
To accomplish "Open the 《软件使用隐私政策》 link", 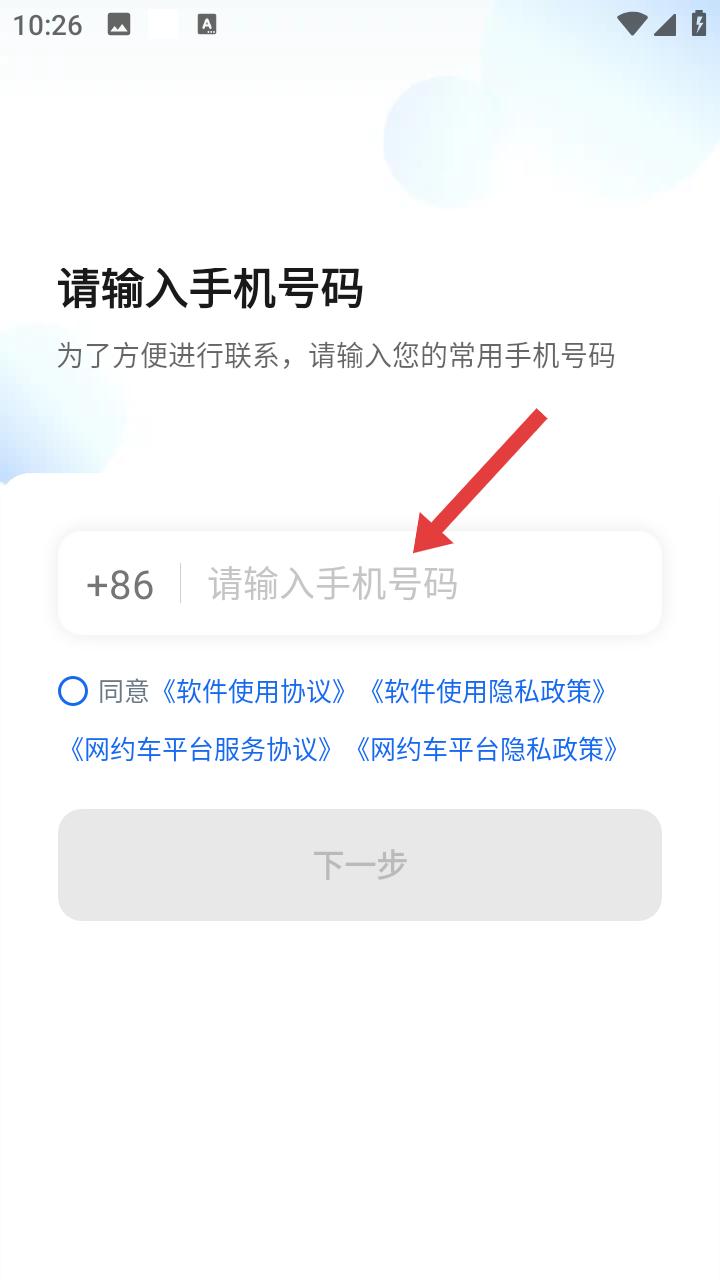I will [x=488, y=691].
